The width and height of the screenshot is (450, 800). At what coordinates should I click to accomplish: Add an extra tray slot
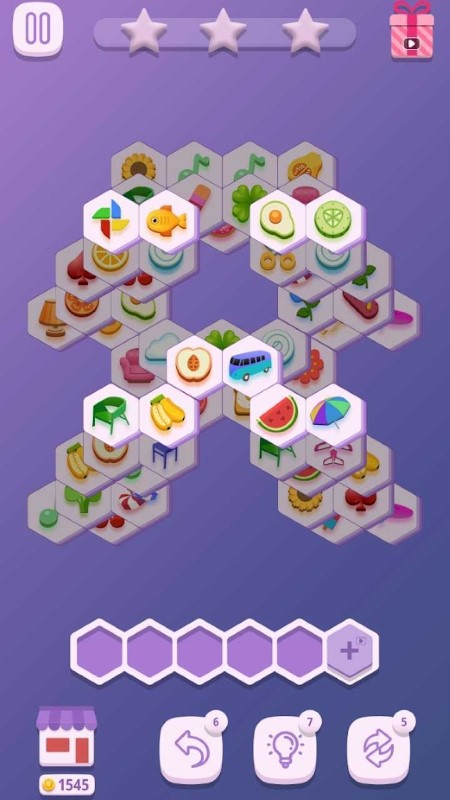pyautogui.click(x=352, y=651)
